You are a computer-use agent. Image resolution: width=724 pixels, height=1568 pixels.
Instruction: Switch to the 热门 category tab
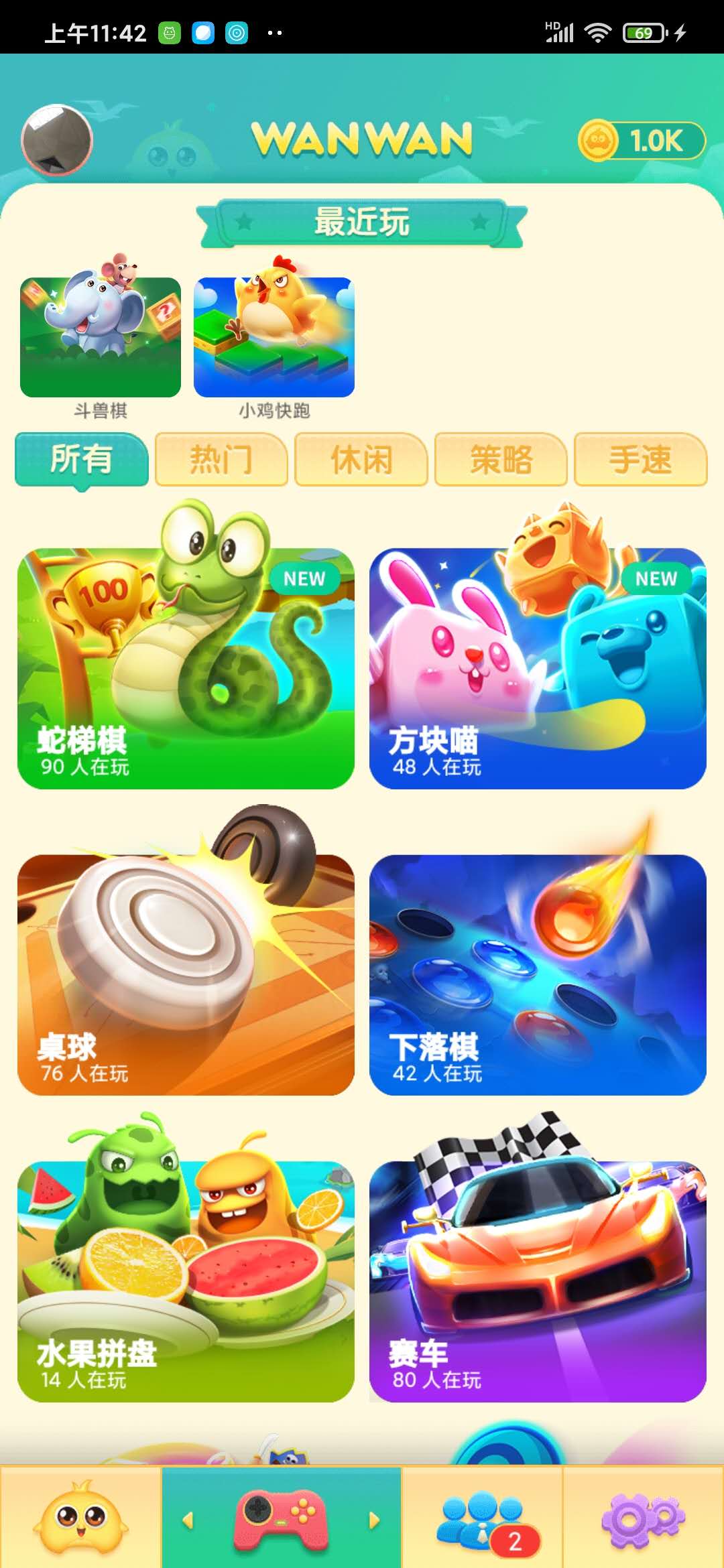[x=221, y=460]
